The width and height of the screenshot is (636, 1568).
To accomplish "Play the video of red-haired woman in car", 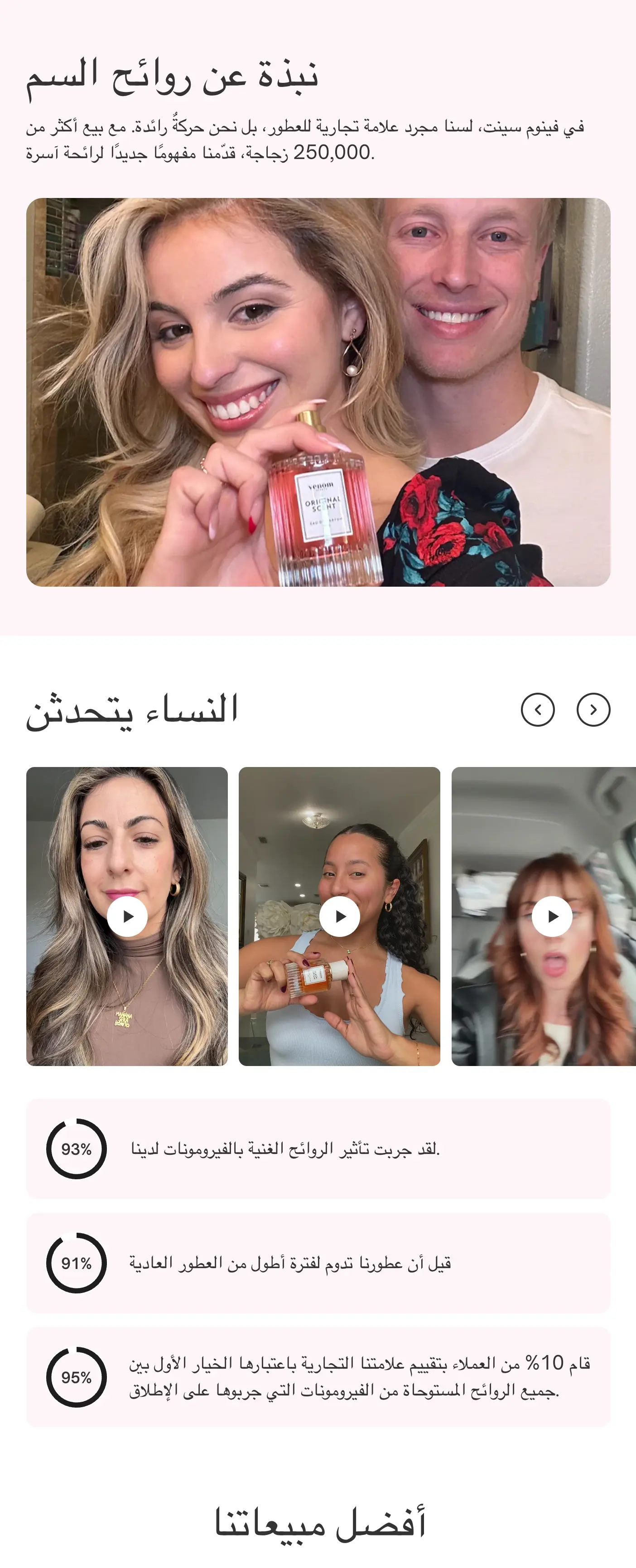I will (552, 916).
